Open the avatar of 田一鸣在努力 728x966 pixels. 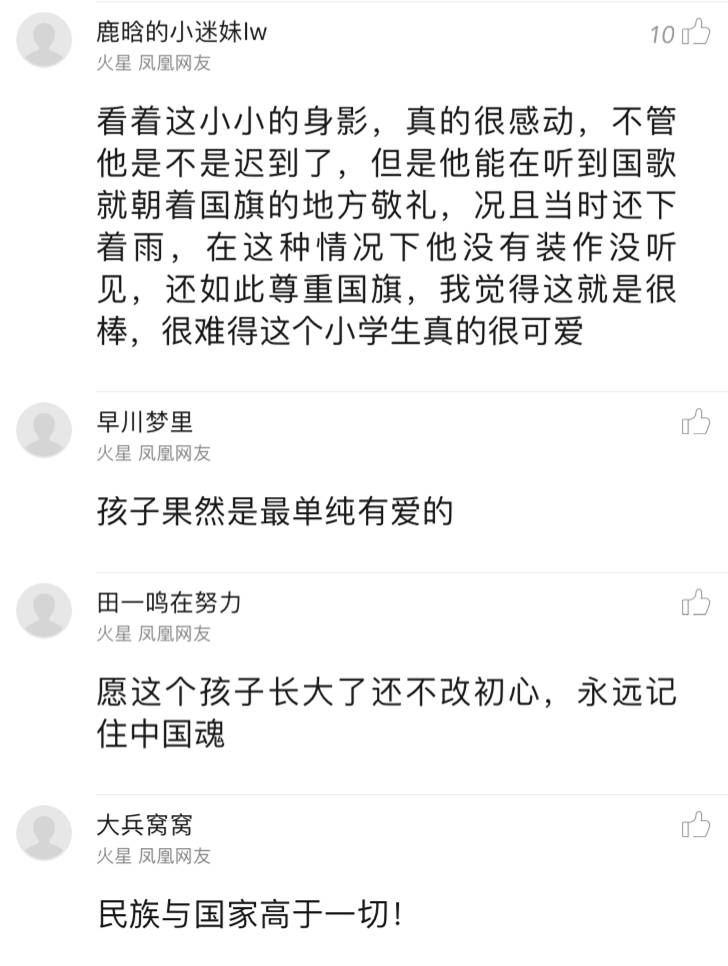[44, 611]
